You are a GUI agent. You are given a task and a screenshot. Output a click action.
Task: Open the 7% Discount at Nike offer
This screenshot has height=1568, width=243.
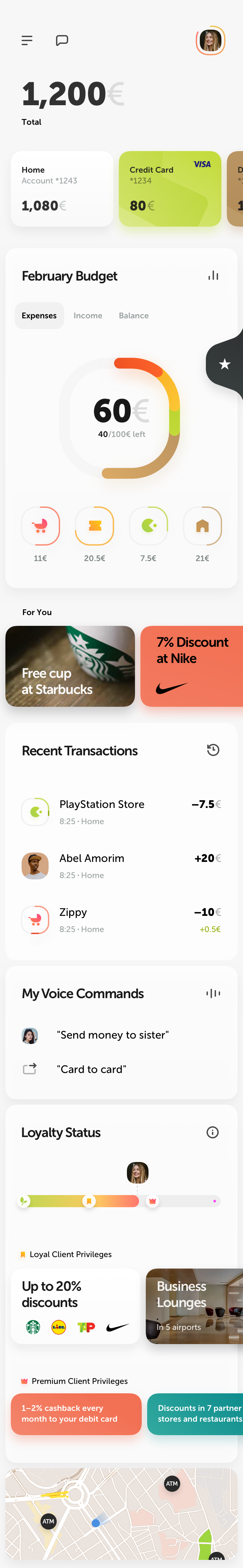(x=191, y=666)
